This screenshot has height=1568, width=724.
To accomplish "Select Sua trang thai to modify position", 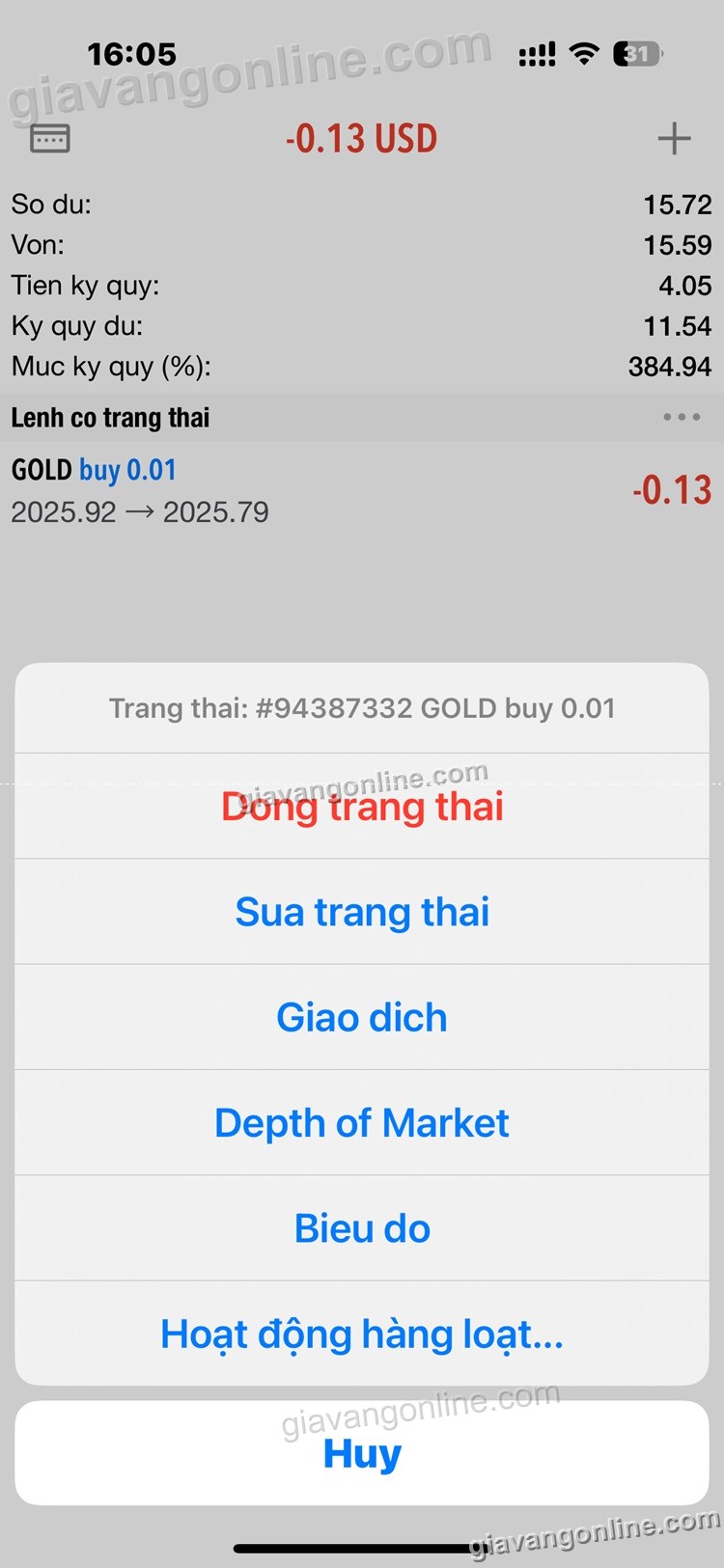I will pos(362,912).
